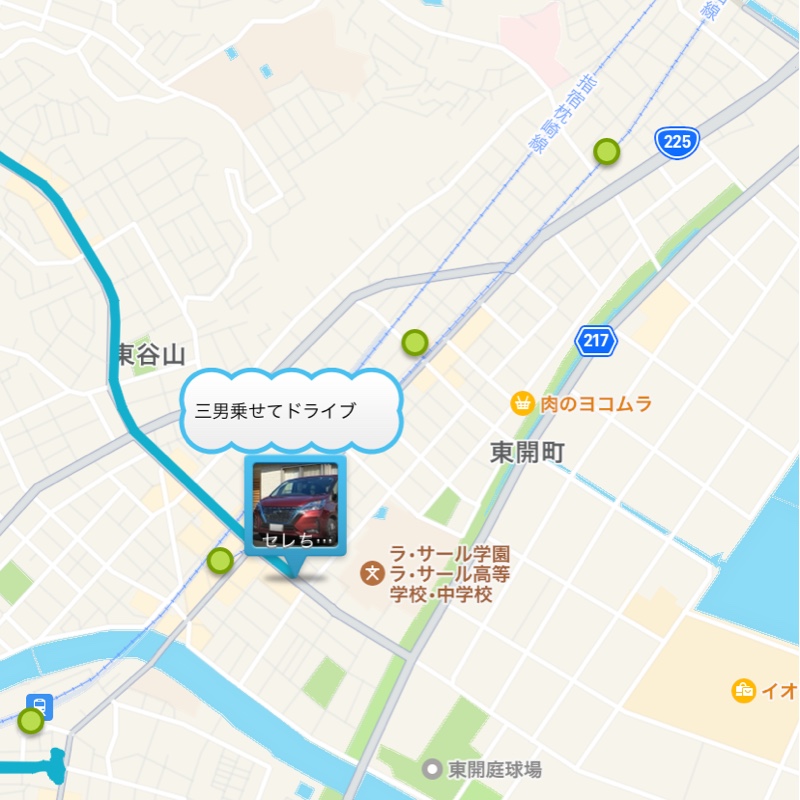Open the 東開庭球場 map marker
The height and width of the screenshot is (800, 800).
tap(432, 769)
